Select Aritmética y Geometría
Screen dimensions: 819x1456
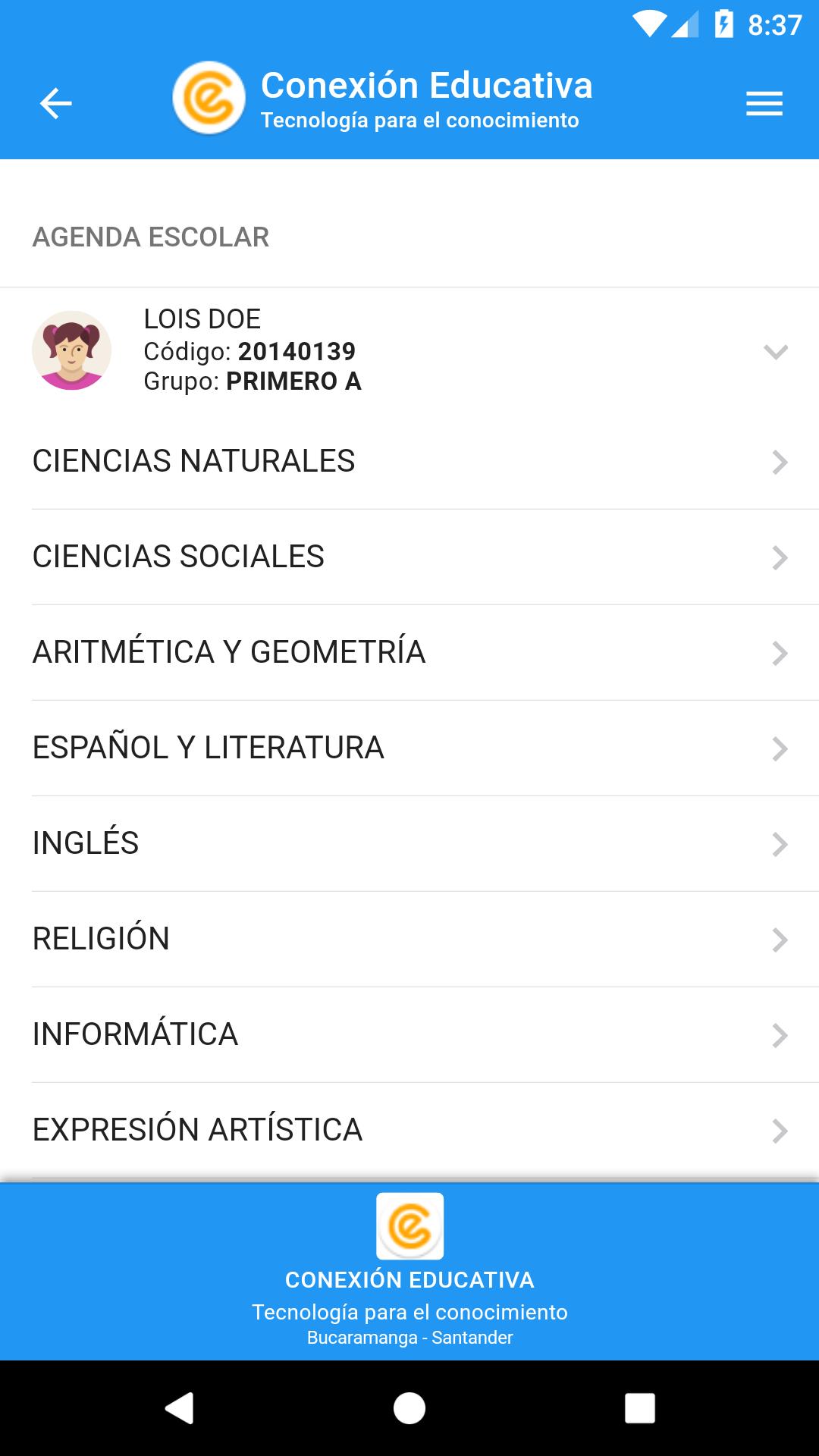409,653
